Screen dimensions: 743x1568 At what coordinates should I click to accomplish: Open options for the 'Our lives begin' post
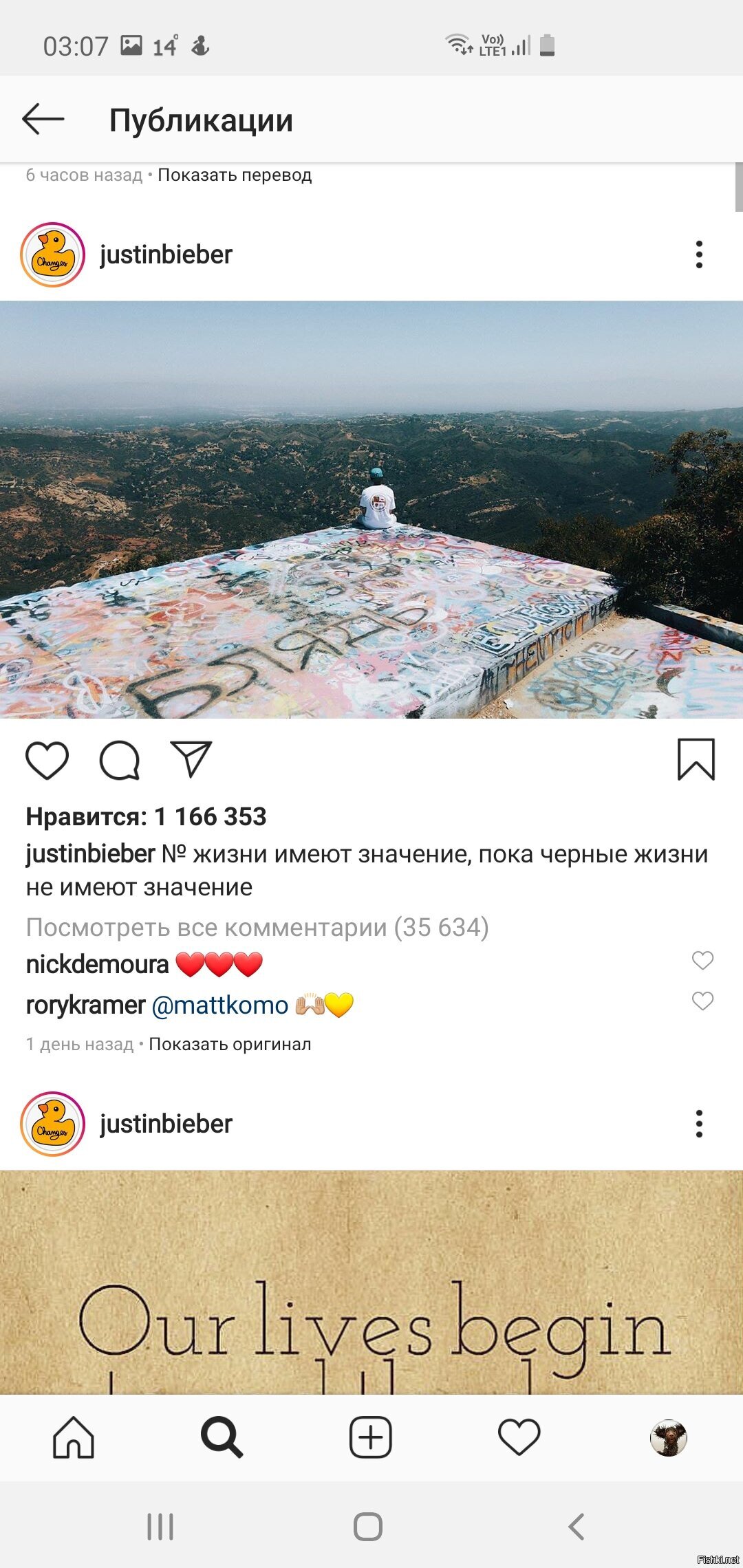click(x=699, y=1124)
